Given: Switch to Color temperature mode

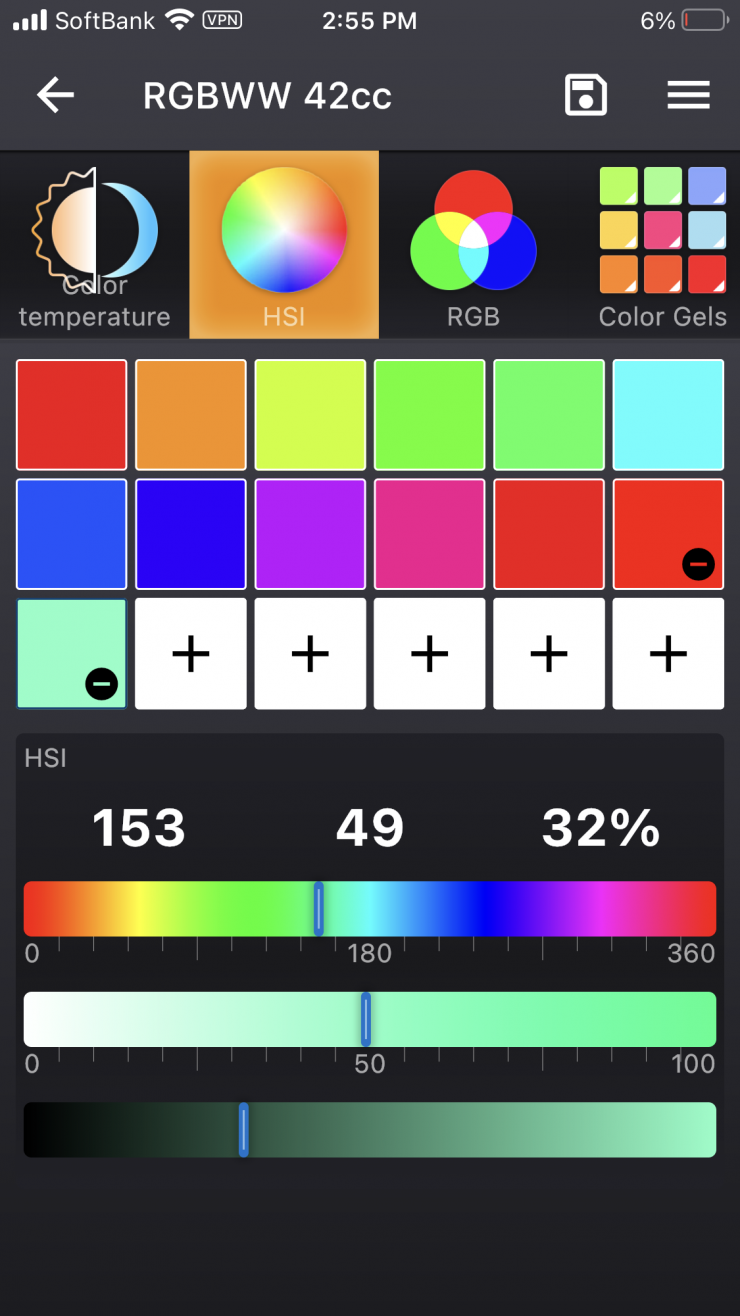Looking at the screenshot, I should pyautogui.click(x=94, y=245).
